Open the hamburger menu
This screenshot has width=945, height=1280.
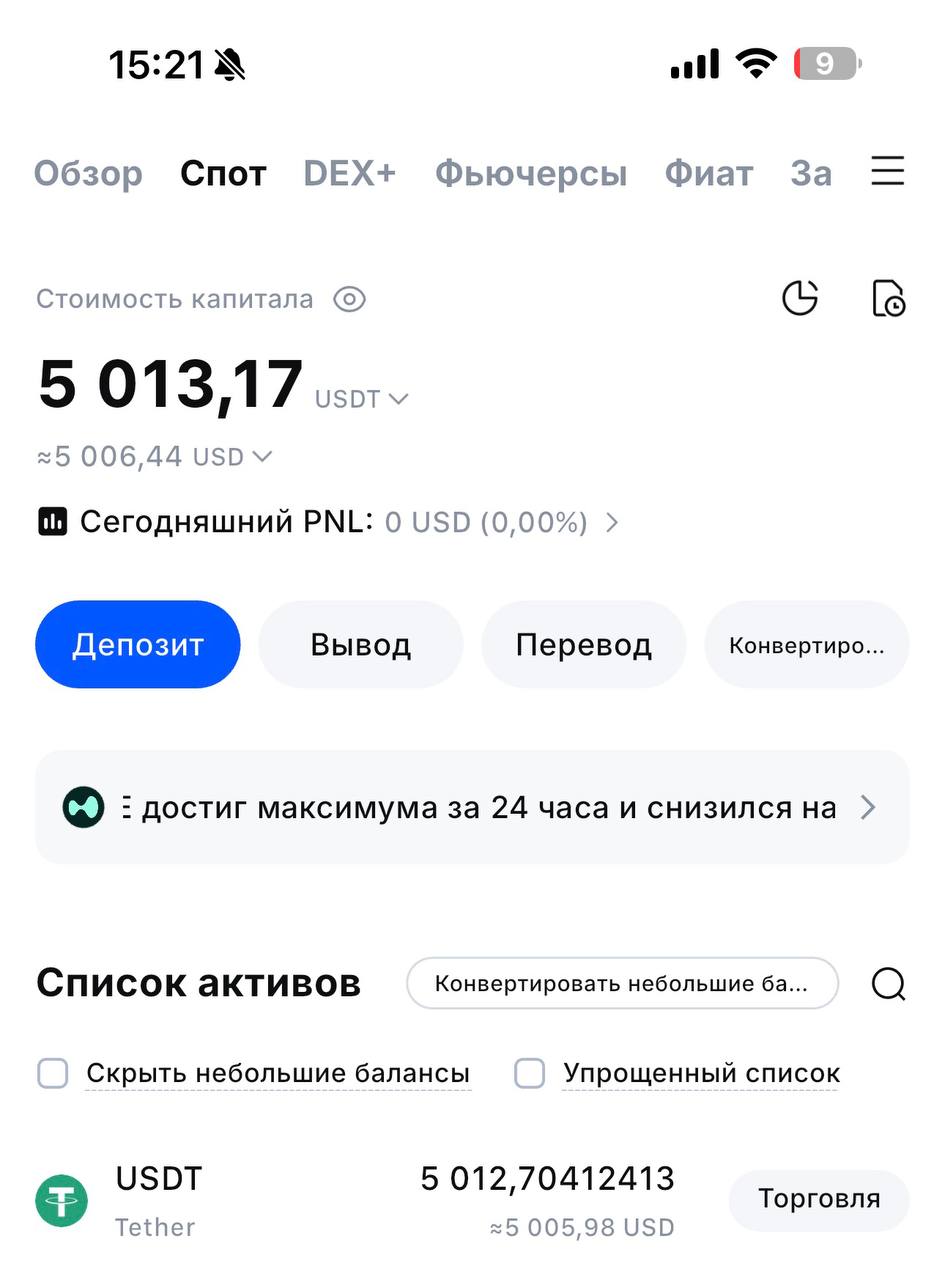(887, 172)
